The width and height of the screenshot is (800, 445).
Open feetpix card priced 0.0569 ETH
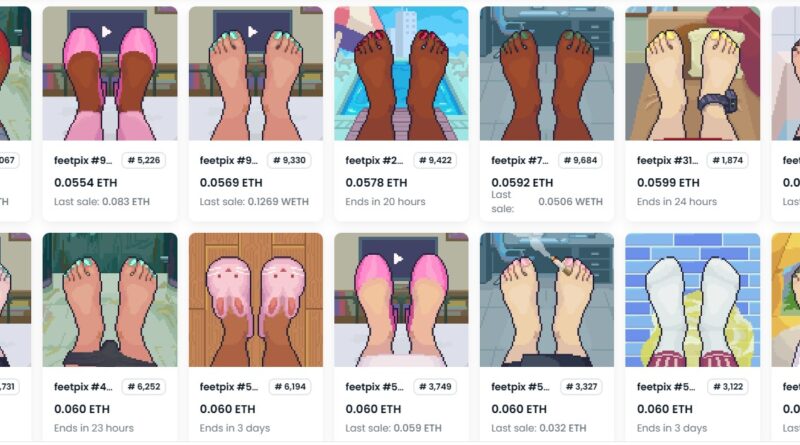pos(255,75)
